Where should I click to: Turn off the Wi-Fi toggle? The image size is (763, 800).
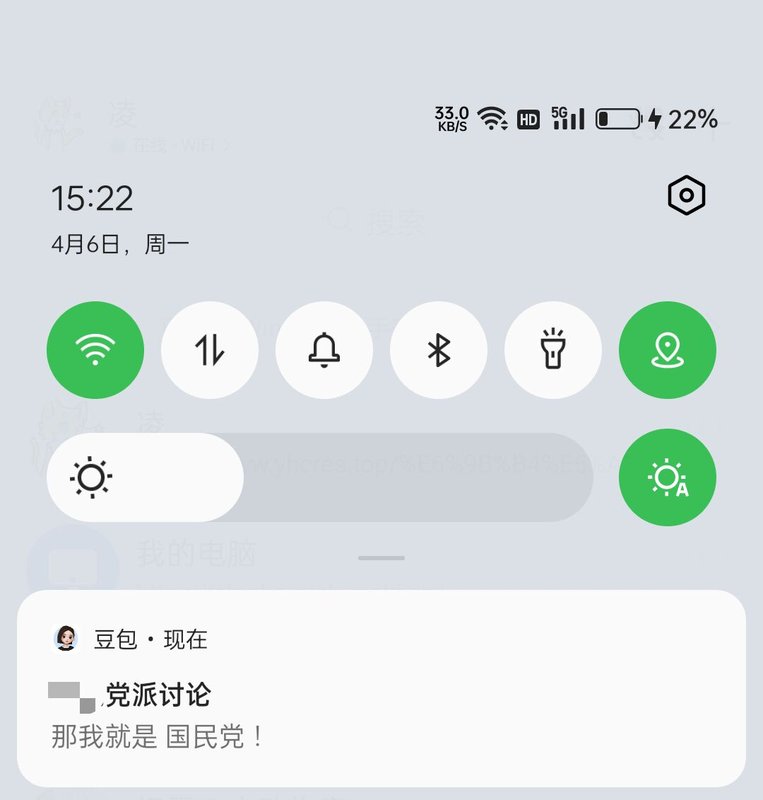click(95, 350)
